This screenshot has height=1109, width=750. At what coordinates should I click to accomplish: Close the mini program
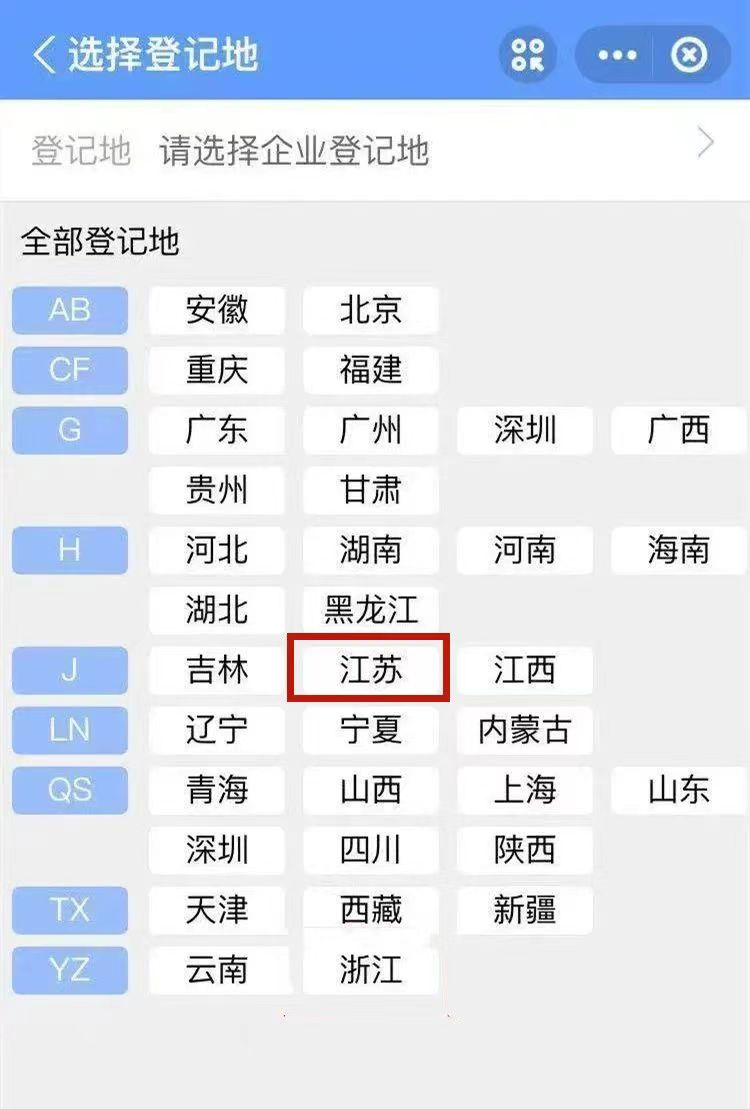(x=689, y=55)
